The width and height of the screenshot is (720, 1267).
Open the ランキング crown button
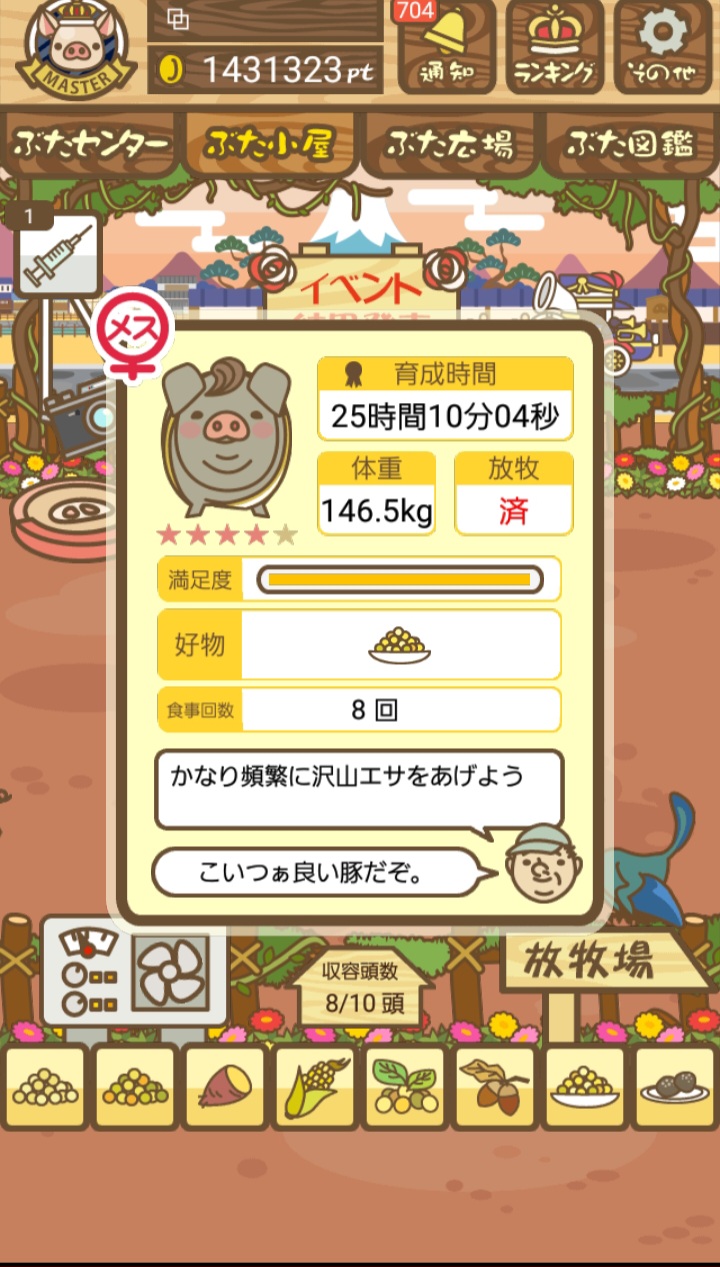[x=554, y=47]
